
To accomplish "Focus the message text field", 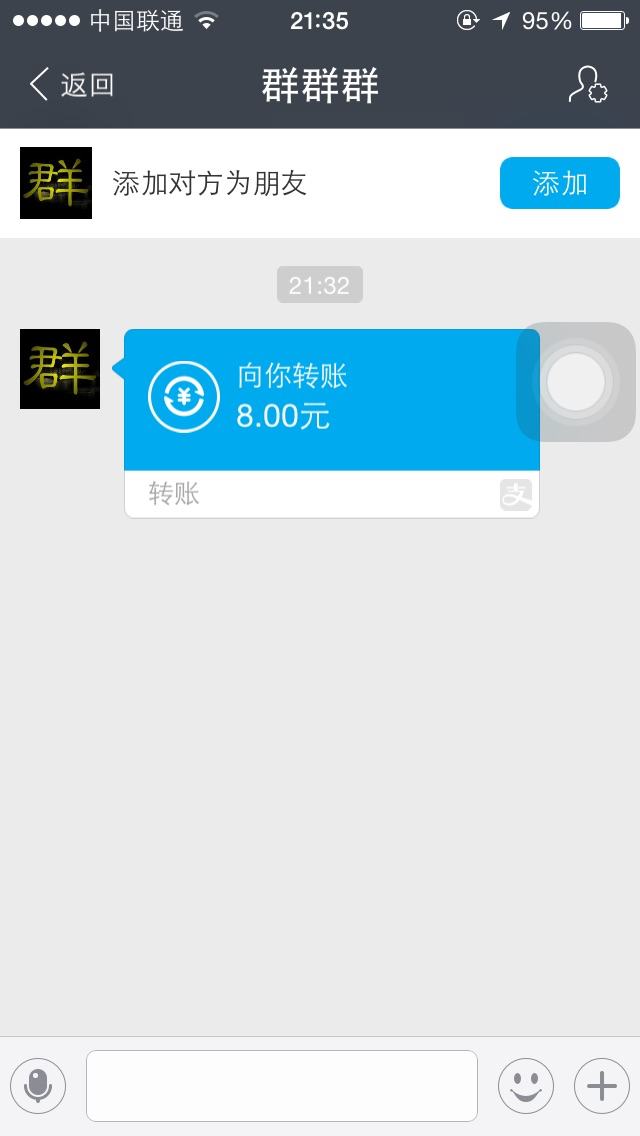I will (282, 1086).
